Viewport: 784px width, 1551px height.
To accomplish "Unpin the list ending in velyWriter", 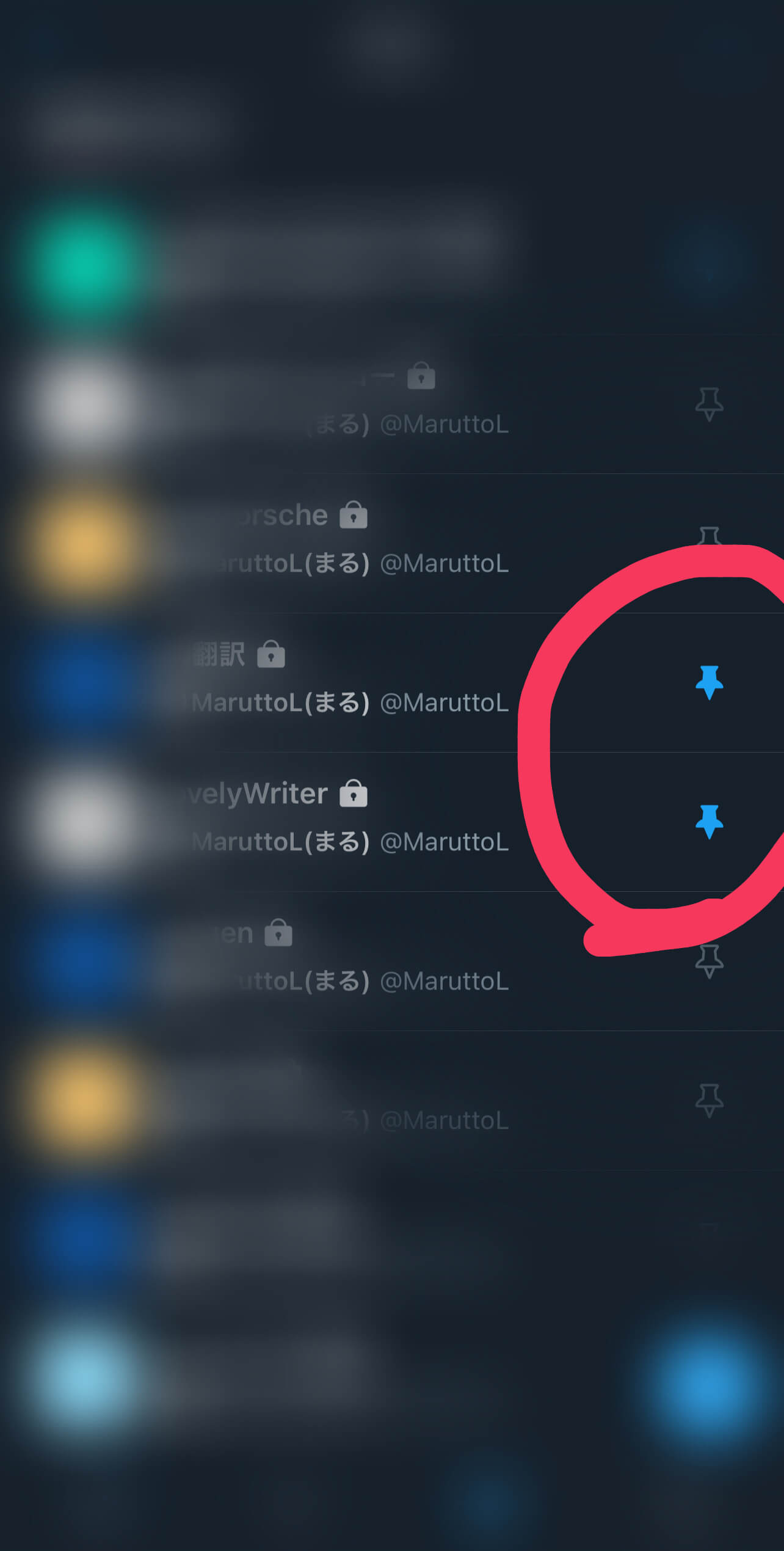I will pyautogui.click(x=709, y=822).
